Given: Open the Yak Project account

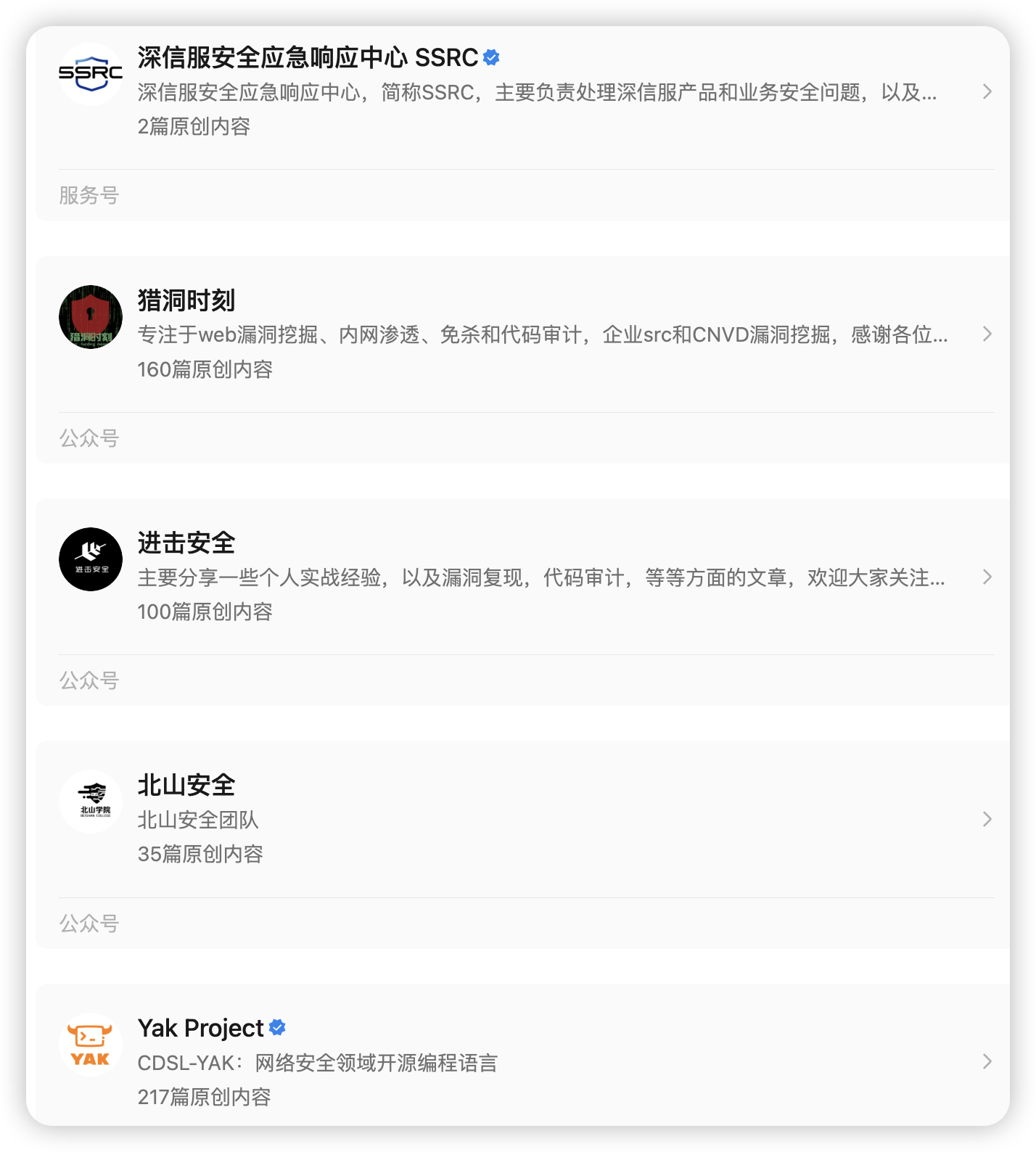Looking at the screenshot, I should click(x=201, y=1028).
